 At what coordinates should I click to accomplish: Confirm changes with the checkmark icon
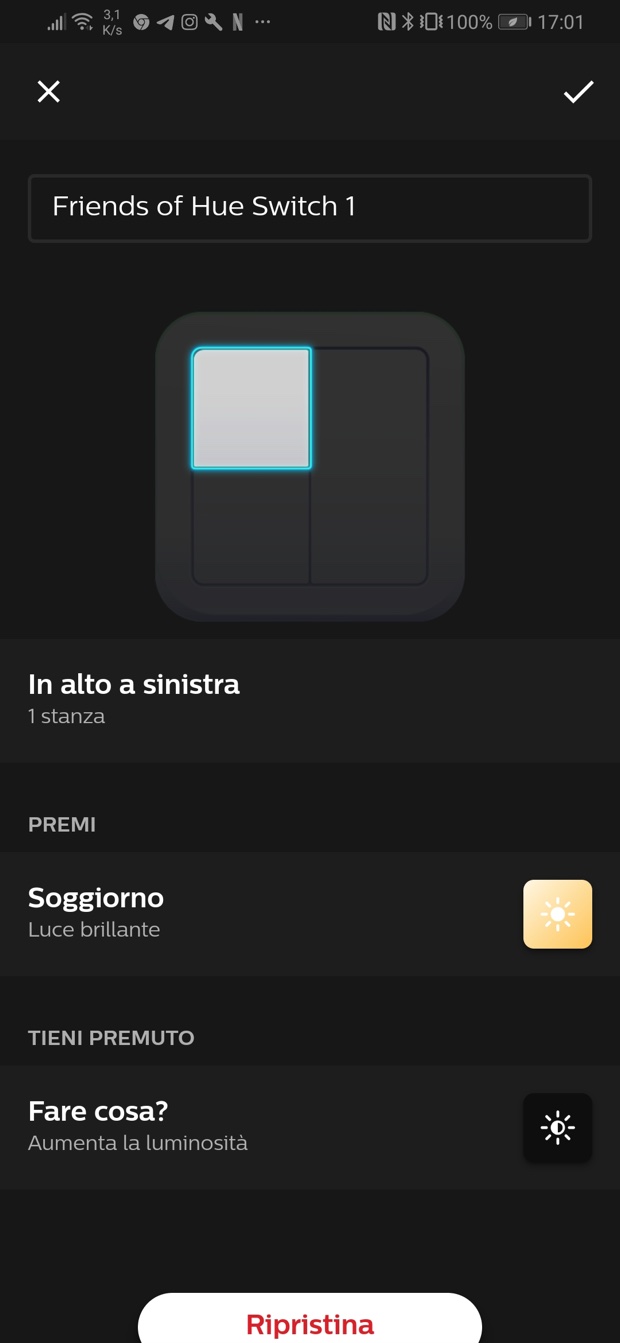click(x=578, y=92)
